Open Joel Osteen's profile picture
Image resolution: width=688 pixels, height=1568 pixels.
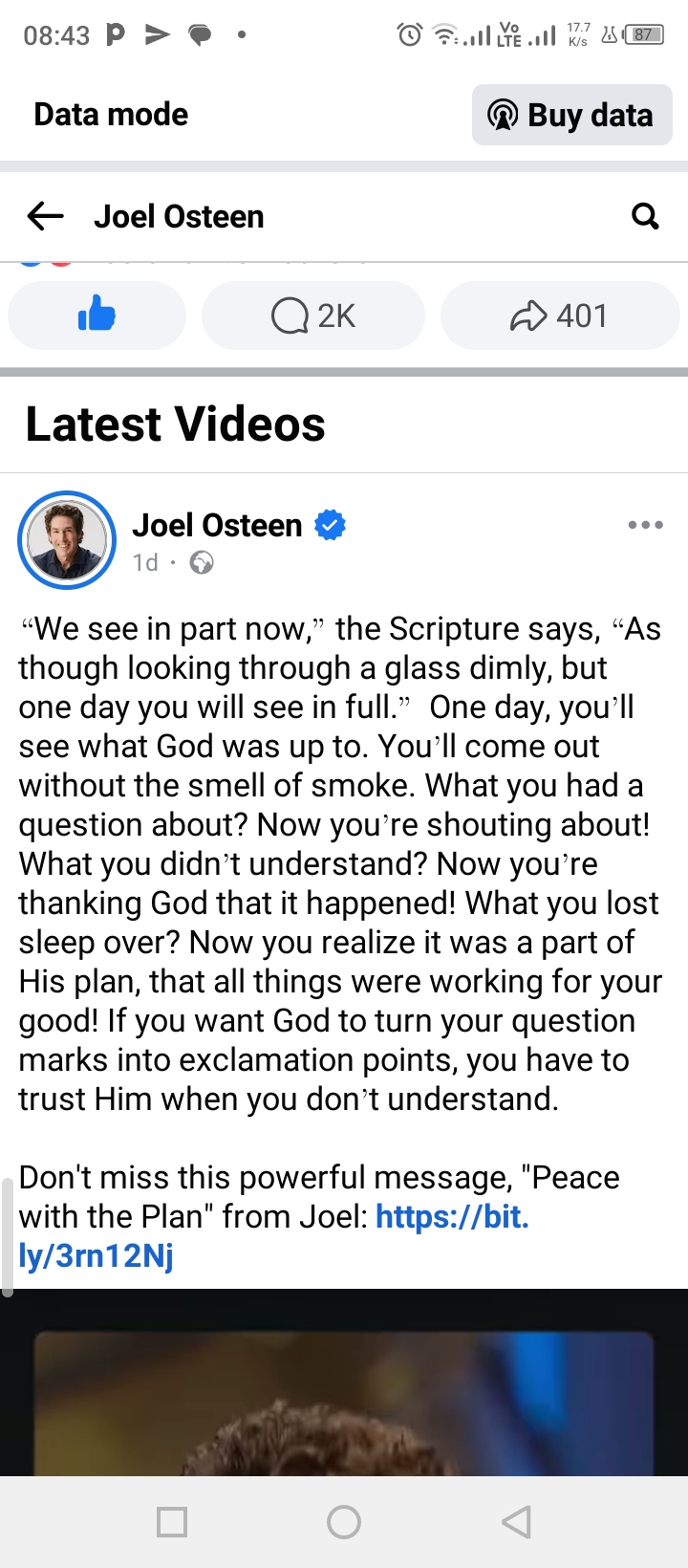[x=67, y=540]
